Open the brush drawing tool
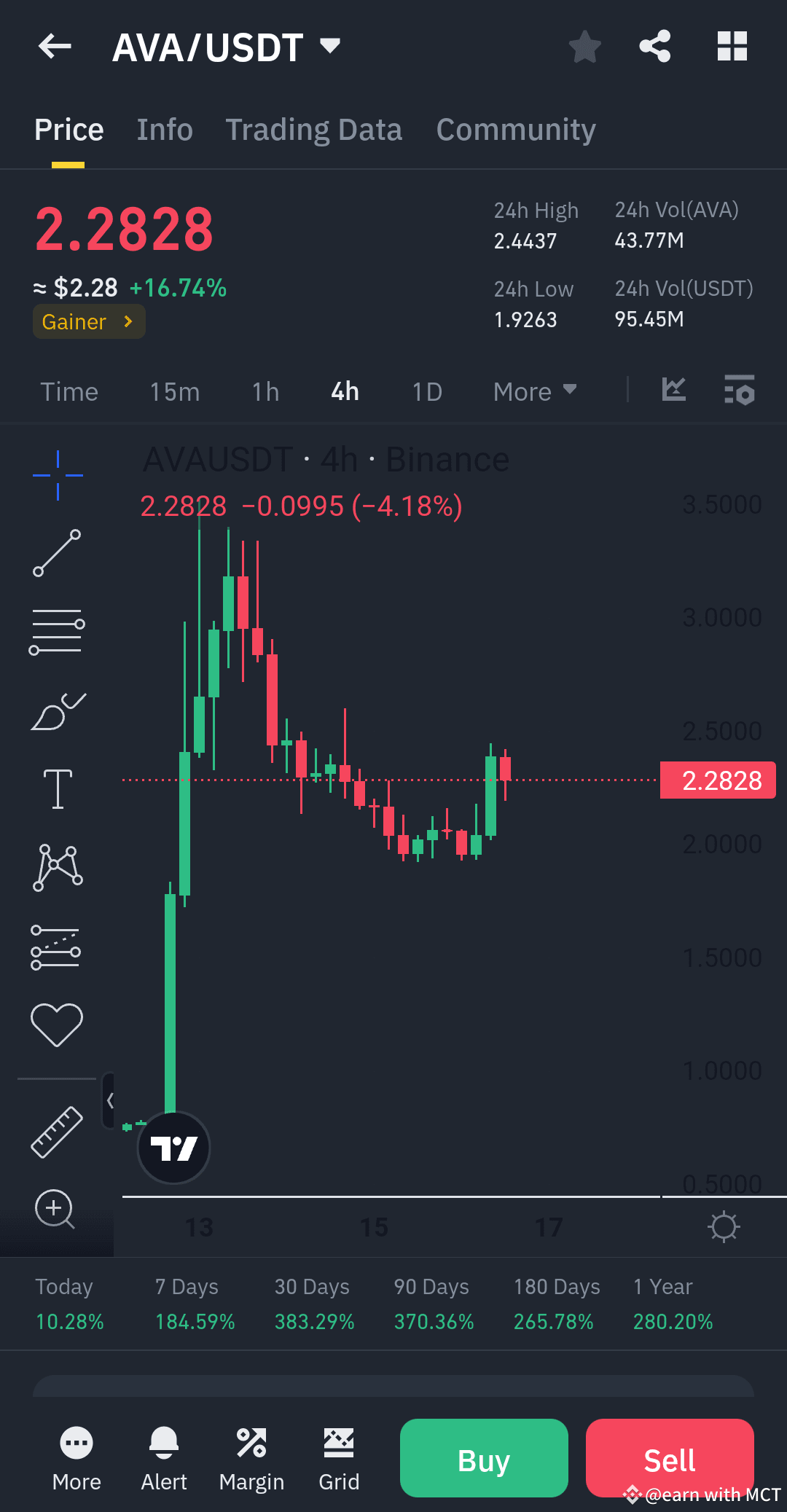 click(57, 709)
